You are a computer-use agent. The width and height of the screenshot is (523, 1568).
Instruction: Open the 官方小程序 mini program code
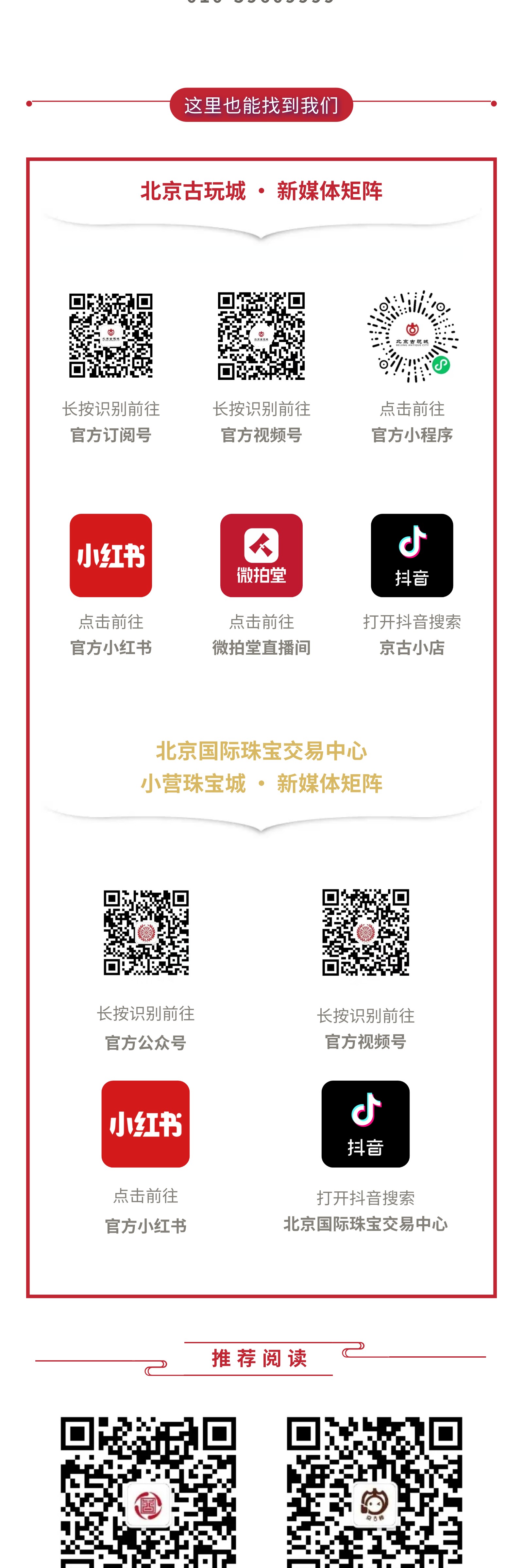click(412, 336)
